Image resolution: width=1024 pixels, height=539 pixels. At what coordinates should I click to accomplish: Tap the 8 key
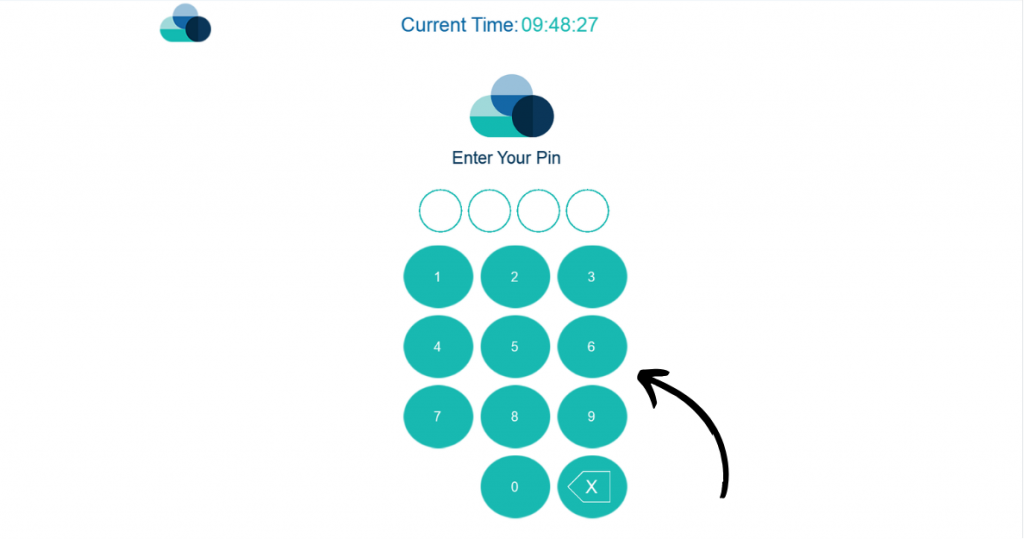(x=515, y=417)
